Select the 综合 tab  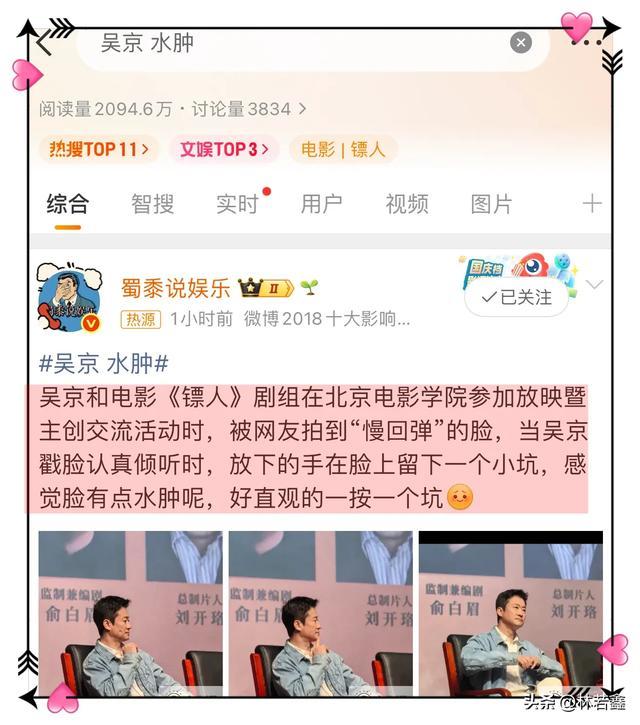click(68, 204)
